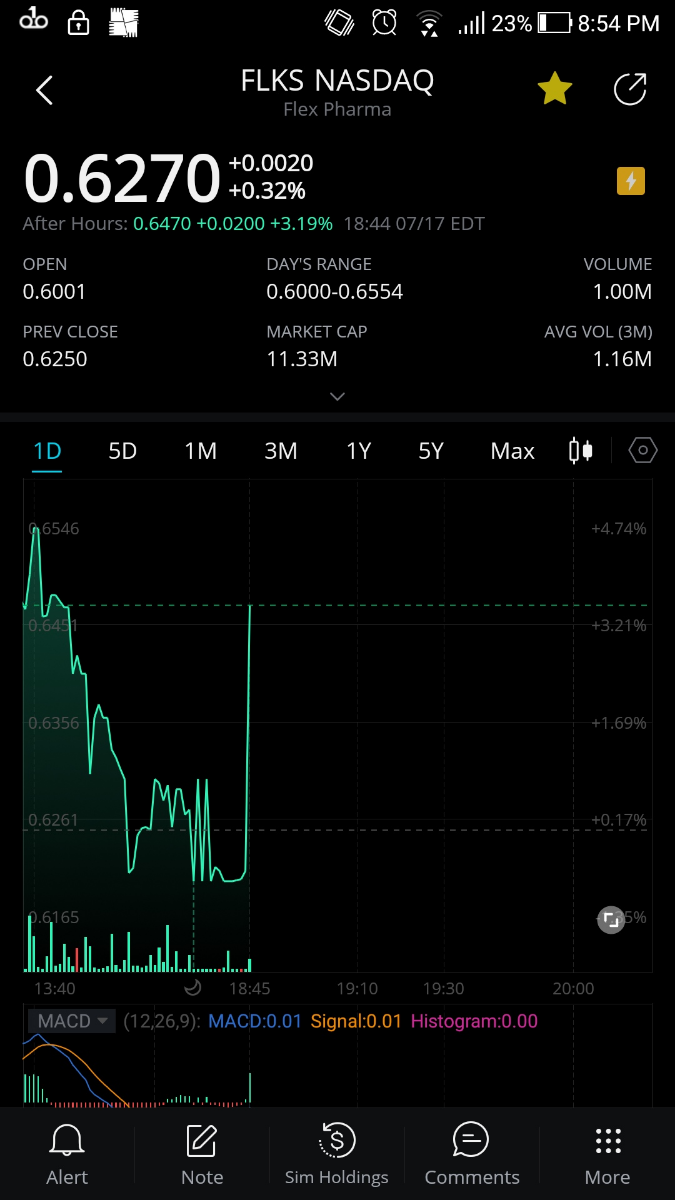
Task: Switch to the Max chart range
Action: pyautogui.click(x=512, y=451)
